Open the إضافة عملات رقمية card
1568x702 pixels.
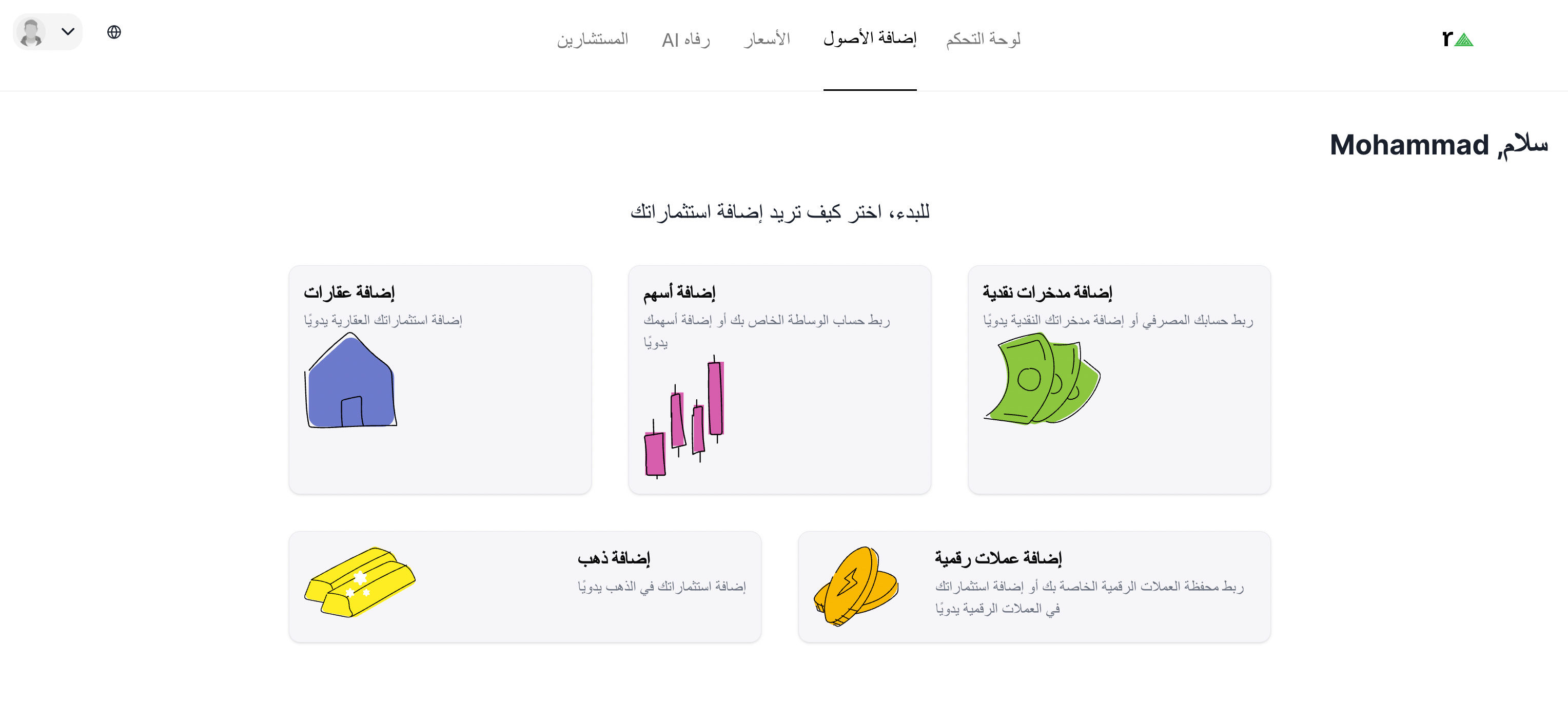(1033, 586)
